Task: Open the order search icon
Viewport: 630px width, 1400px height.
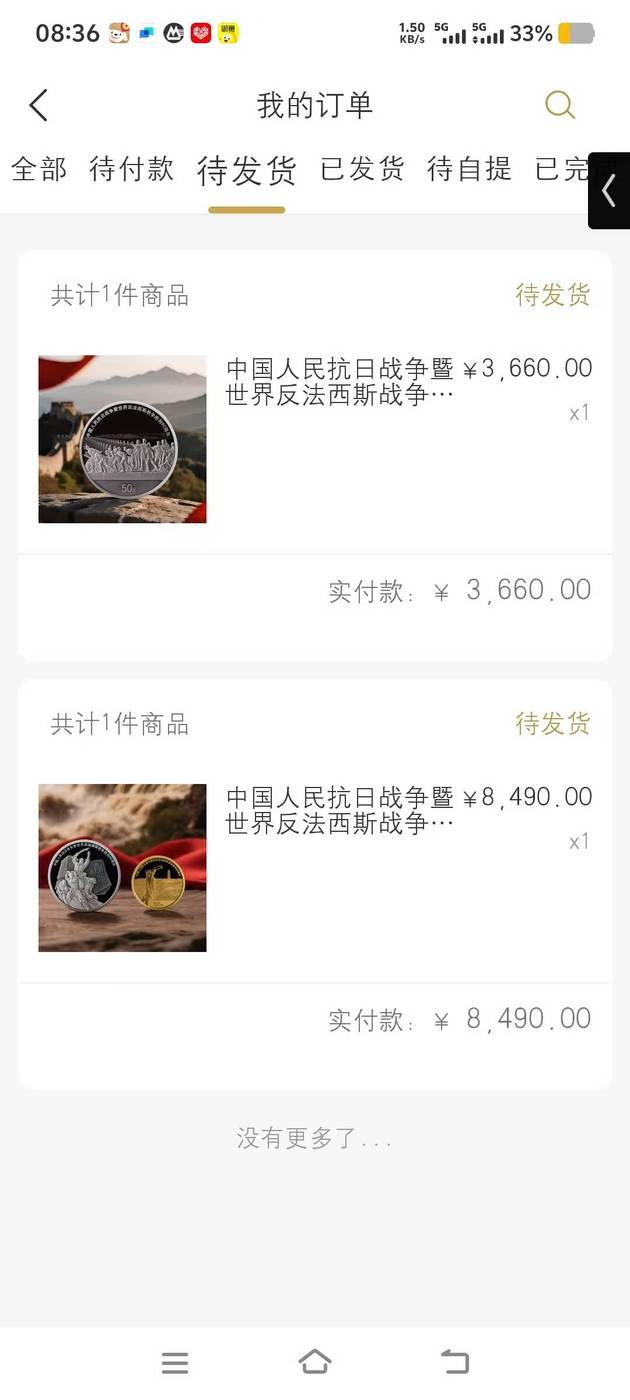Action: coord(559,105)
